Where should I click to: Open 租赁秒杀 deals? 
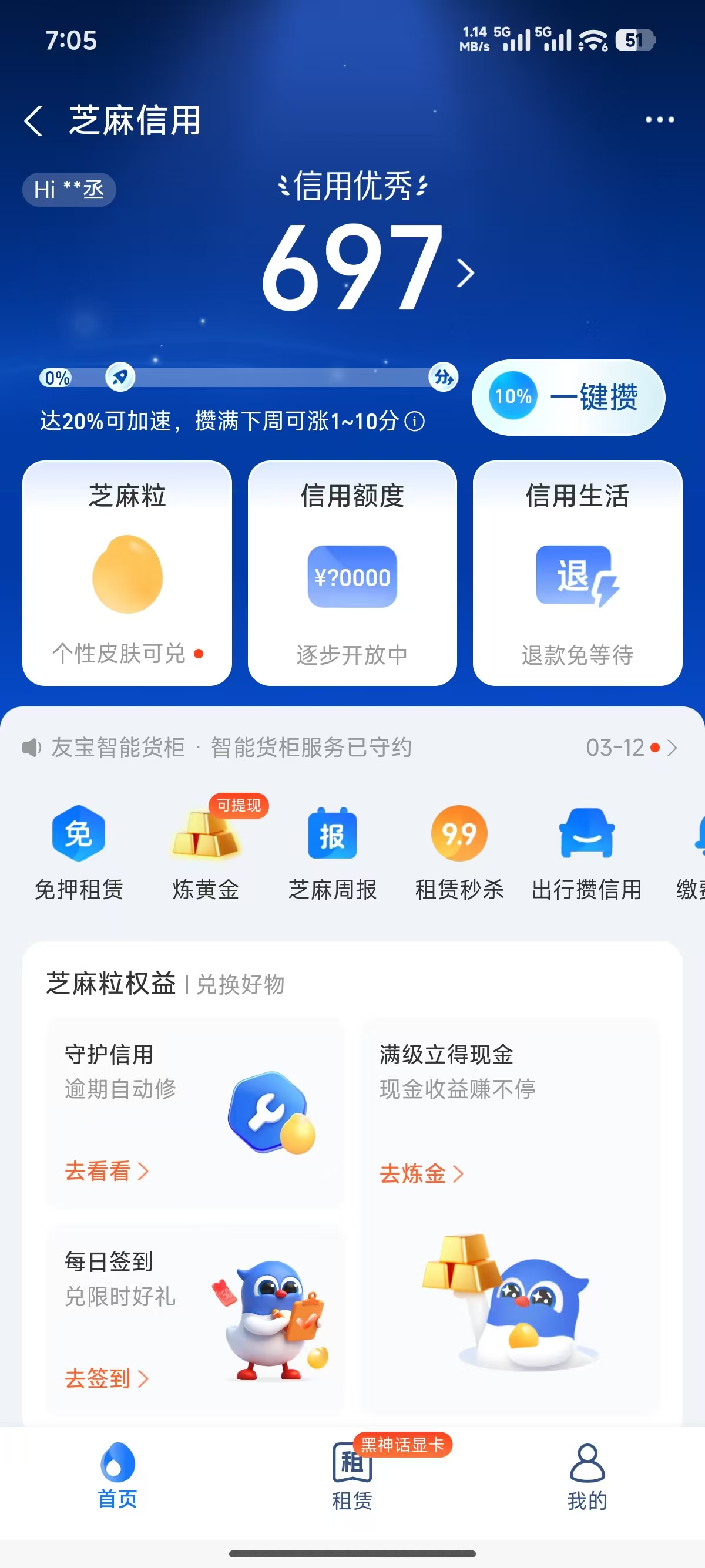coord(459,851)
